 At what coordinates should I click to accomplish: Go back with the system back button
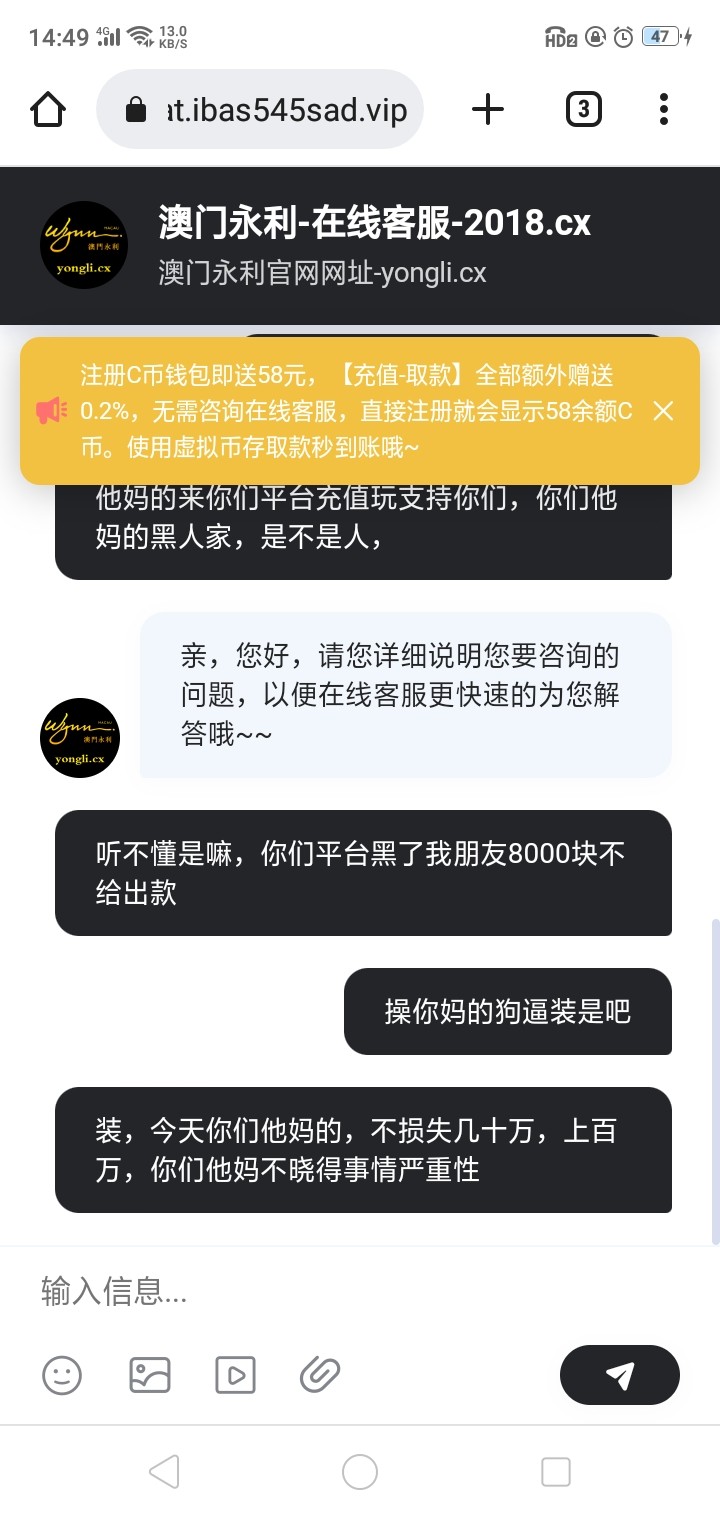pos(164,1471)
